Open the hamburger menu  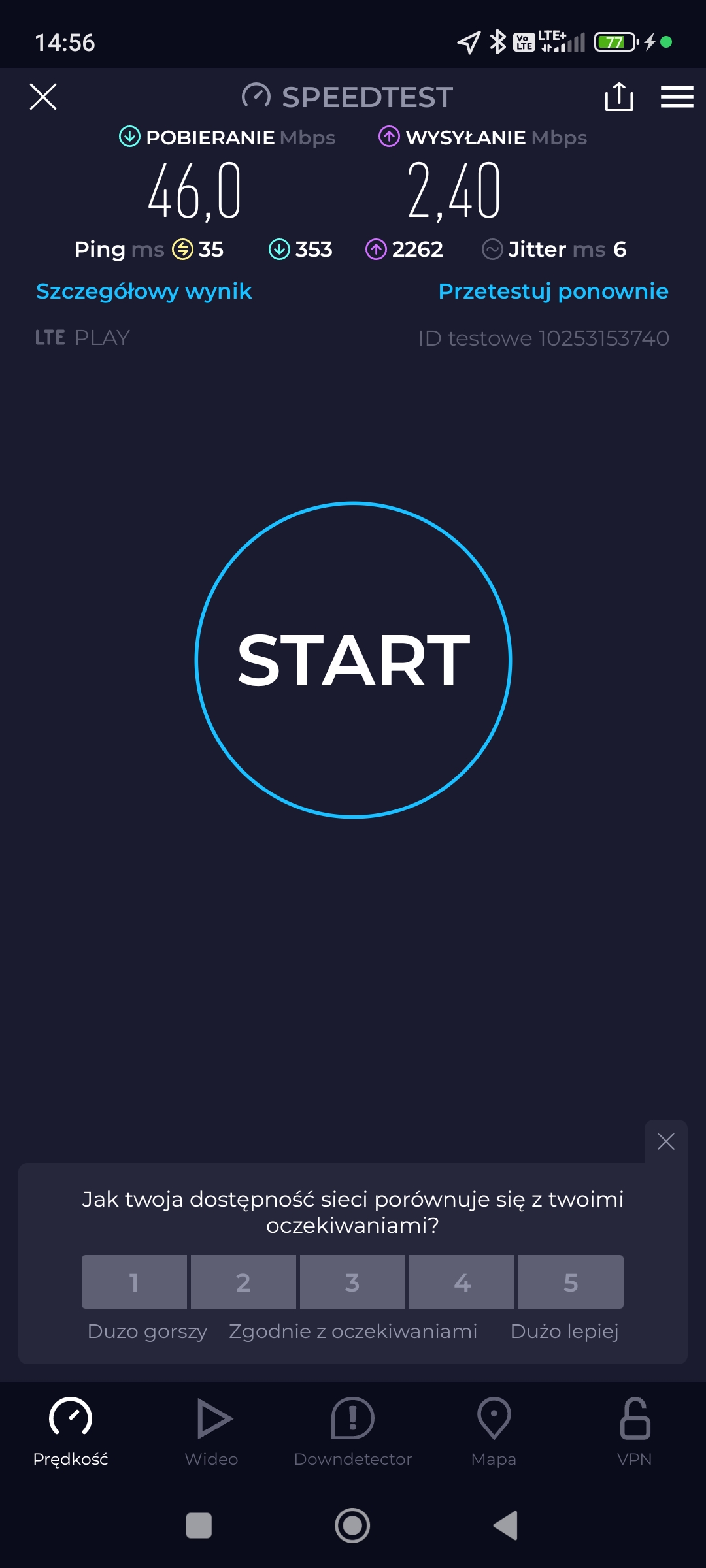(x=677, y=97)
